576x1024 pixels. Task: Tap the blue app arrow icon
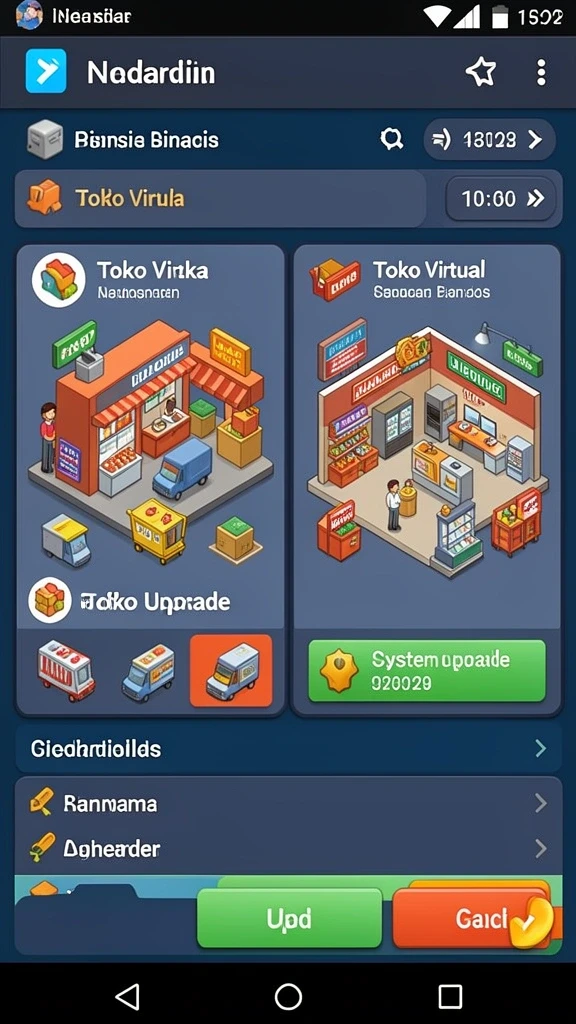pyautogui.click(x=46, y=71)
